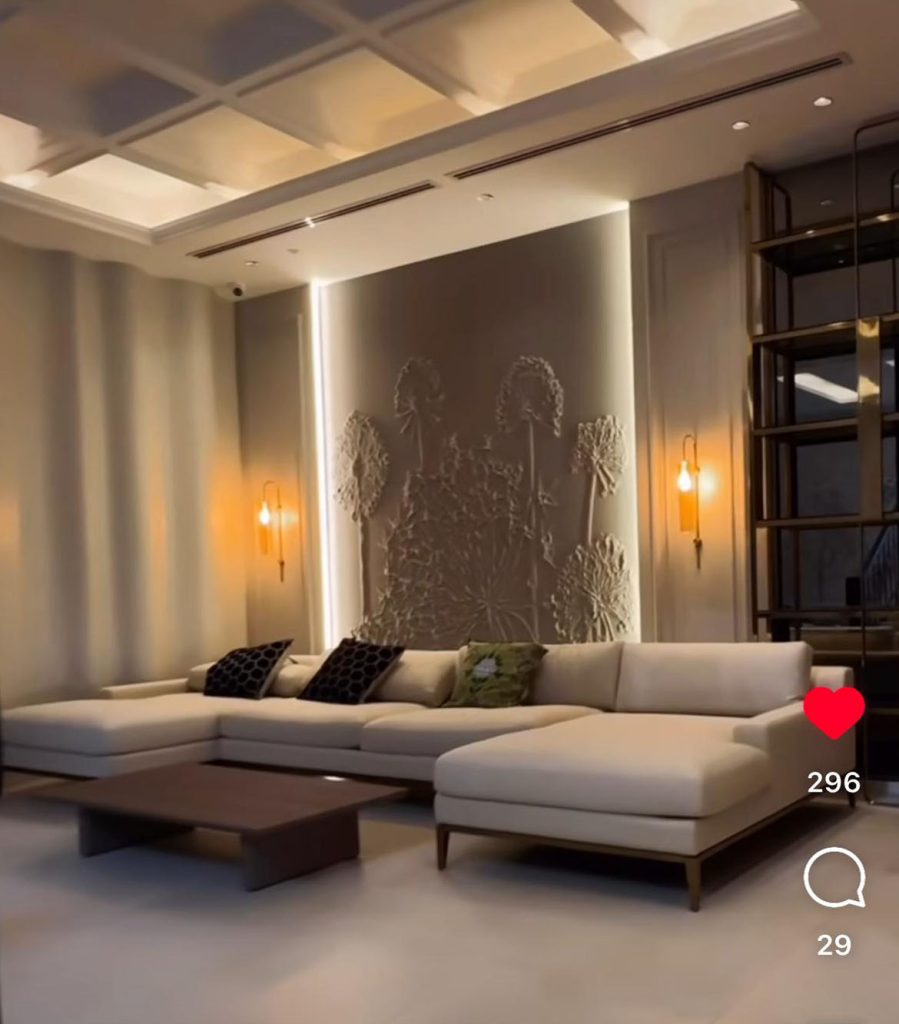The height and width of the screenshot is (1024, 899).
Task: Open the comments bubble icon
Action: coord(834,877)
